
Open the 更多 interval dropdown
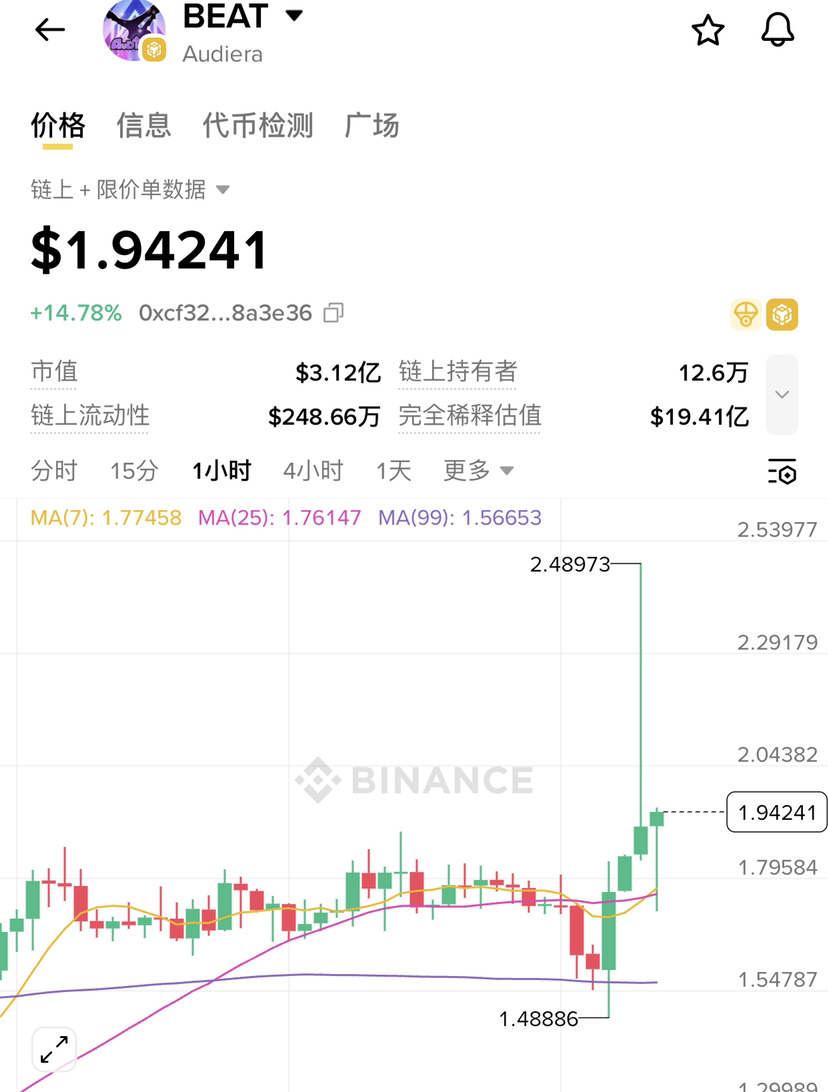[x=478, y=470]
